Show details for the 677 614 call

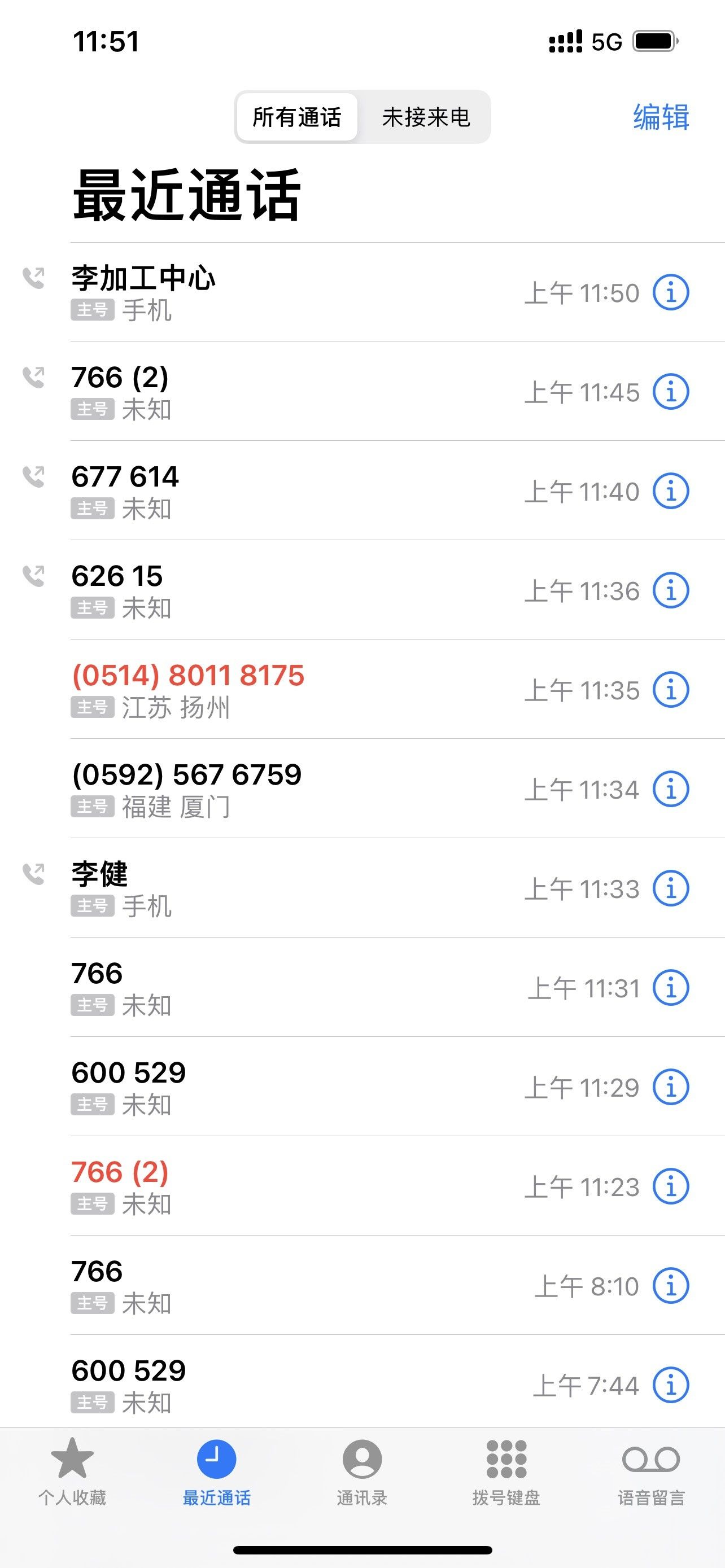click(x=671, y=491)
